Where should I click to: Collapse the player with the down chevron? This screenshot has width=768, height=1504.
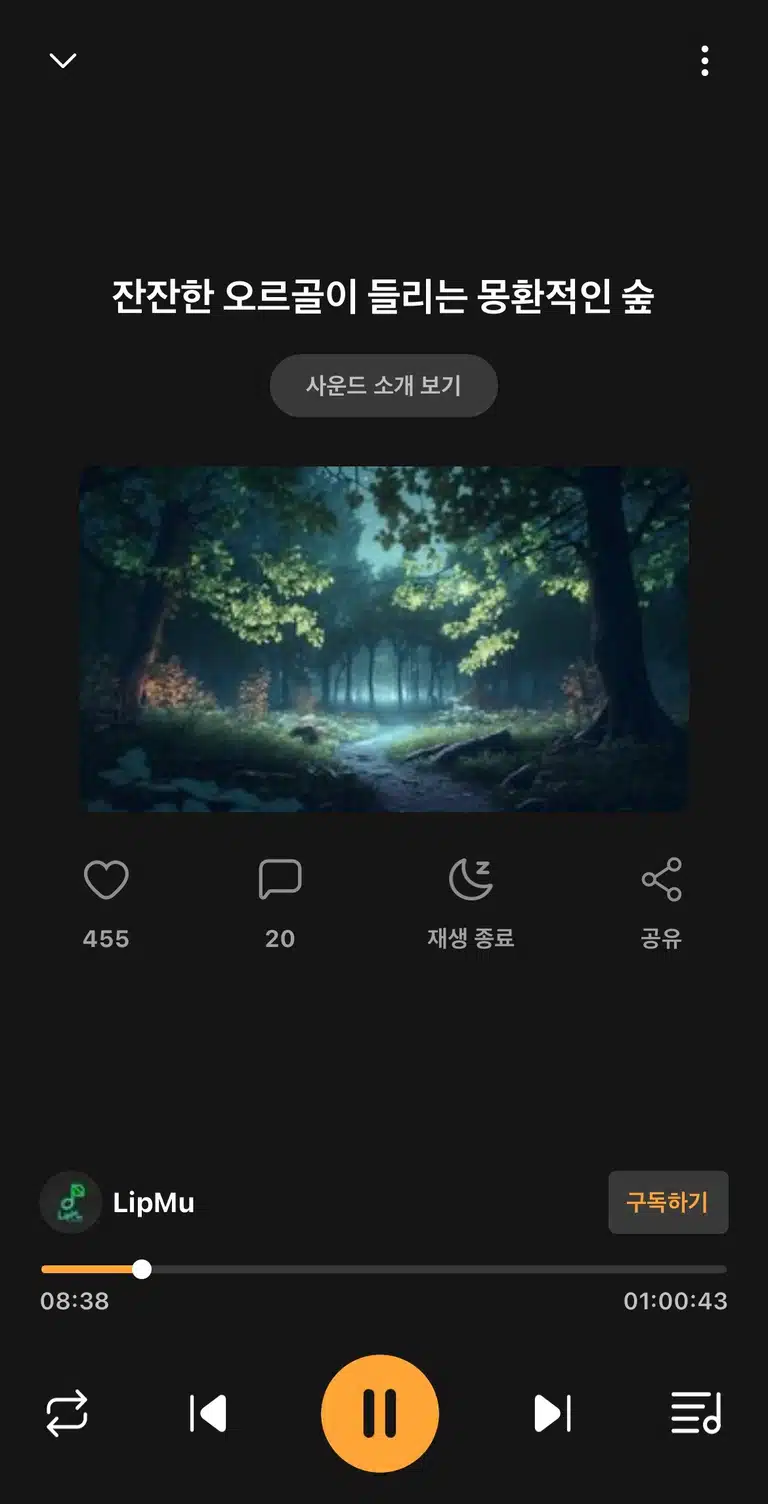pyautogui.click(x=63, y=61)
